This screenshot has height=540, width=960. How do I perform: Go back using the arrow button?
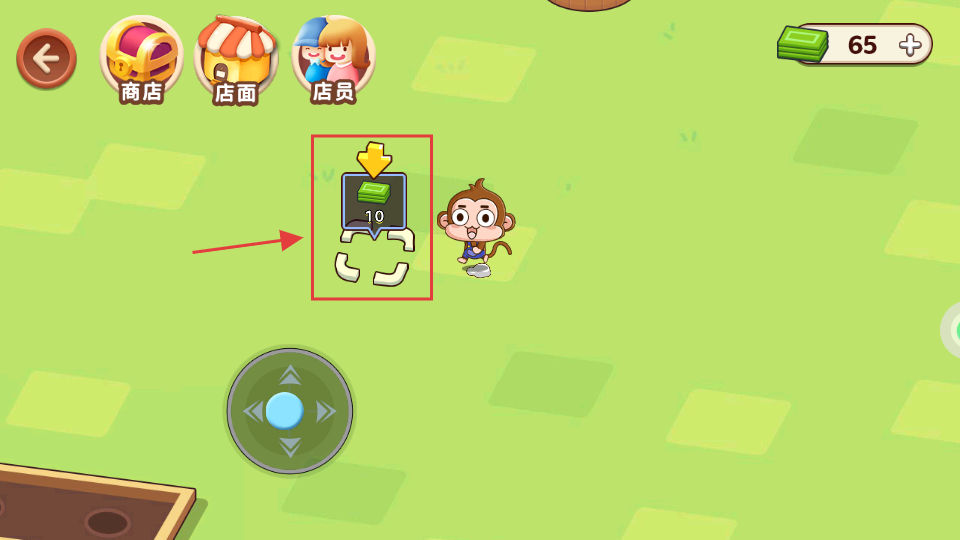click(x=46, y=59)
